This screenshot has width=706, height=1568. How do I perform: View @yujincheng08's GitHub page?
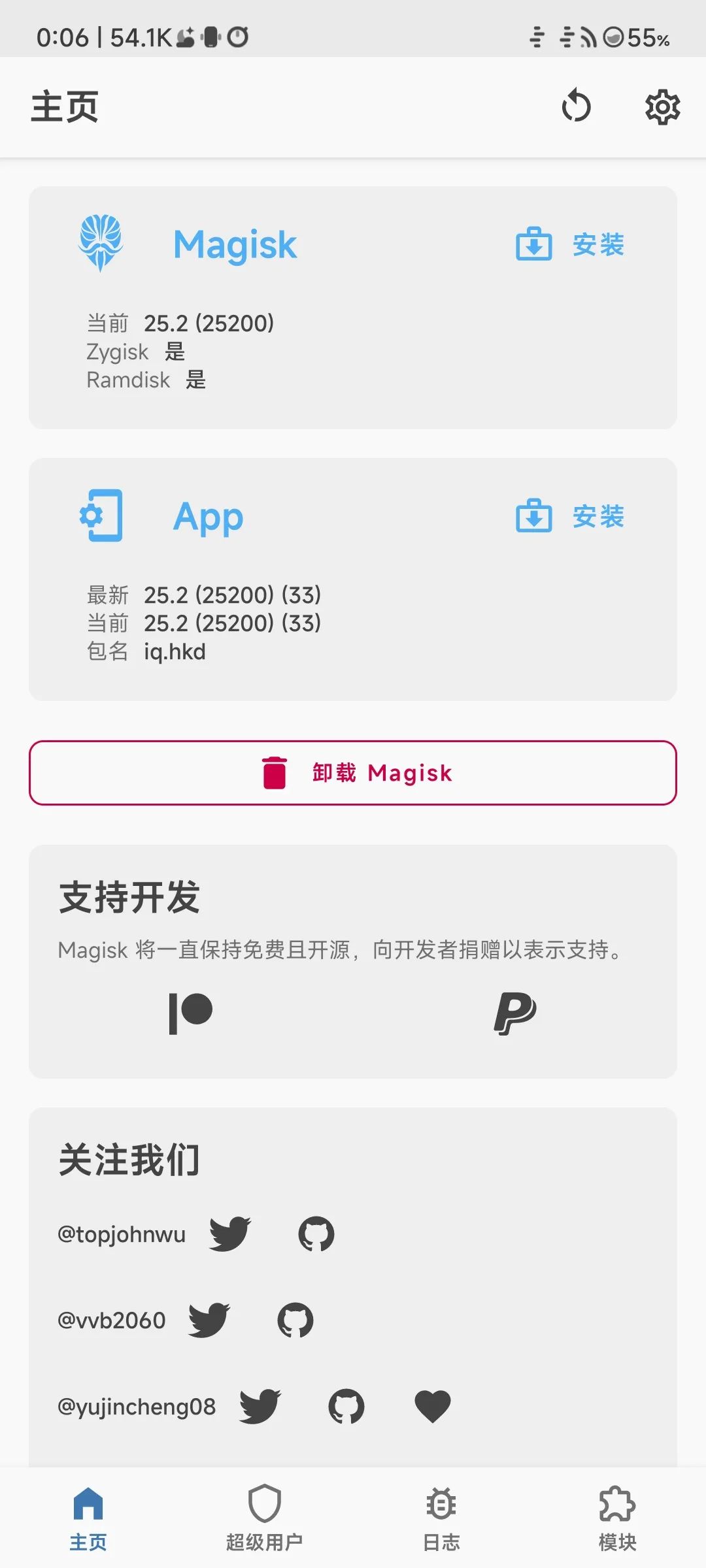(x=346, y=1406)
